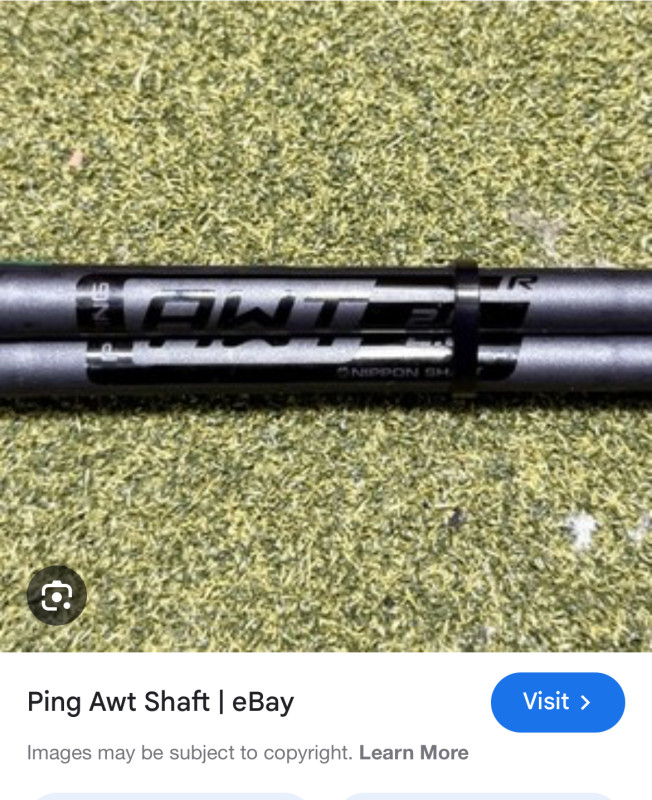Open Google Lens on this image

click(x=56, y=597)
